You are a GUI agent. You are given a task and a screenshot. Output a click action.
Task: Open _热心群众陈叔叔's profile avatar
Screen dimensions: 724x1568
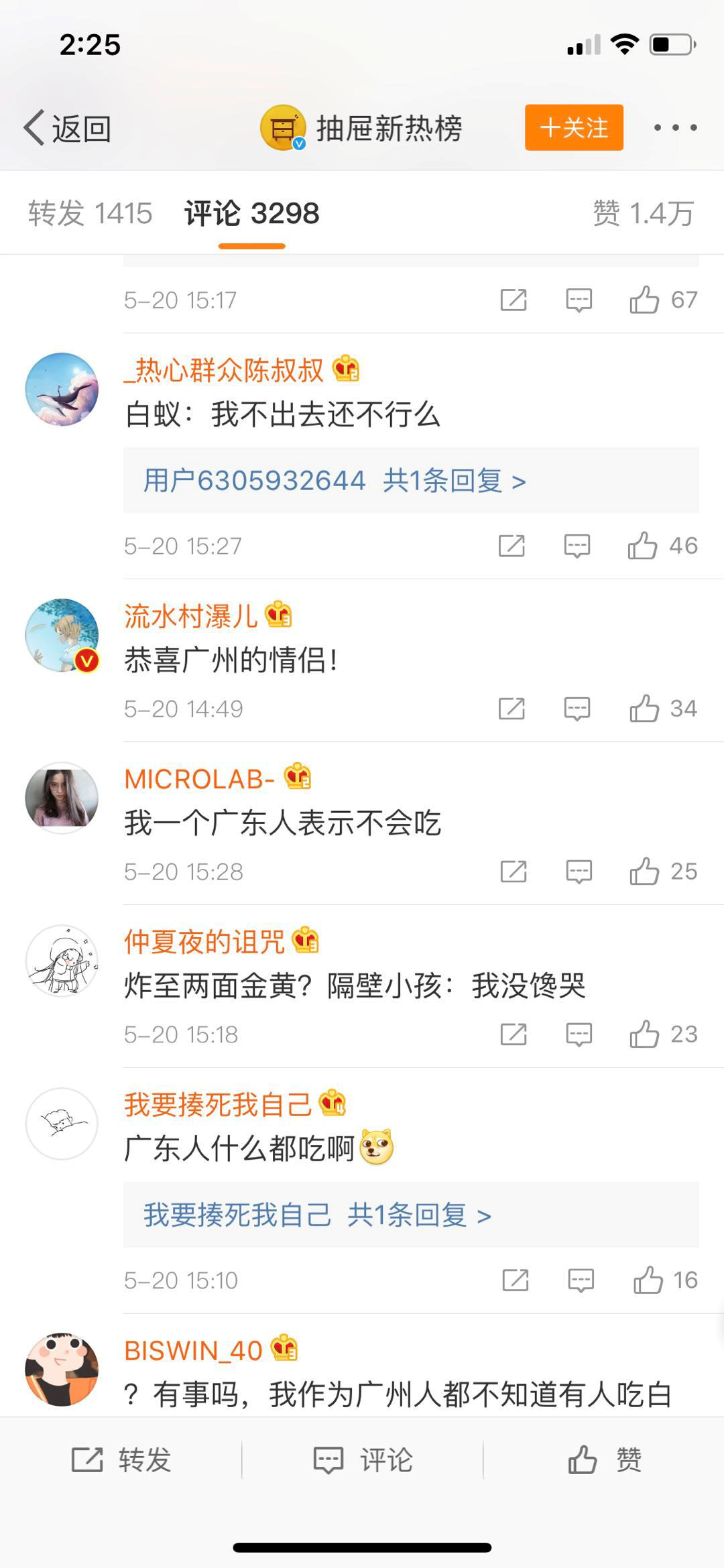[x=62, y=389]
